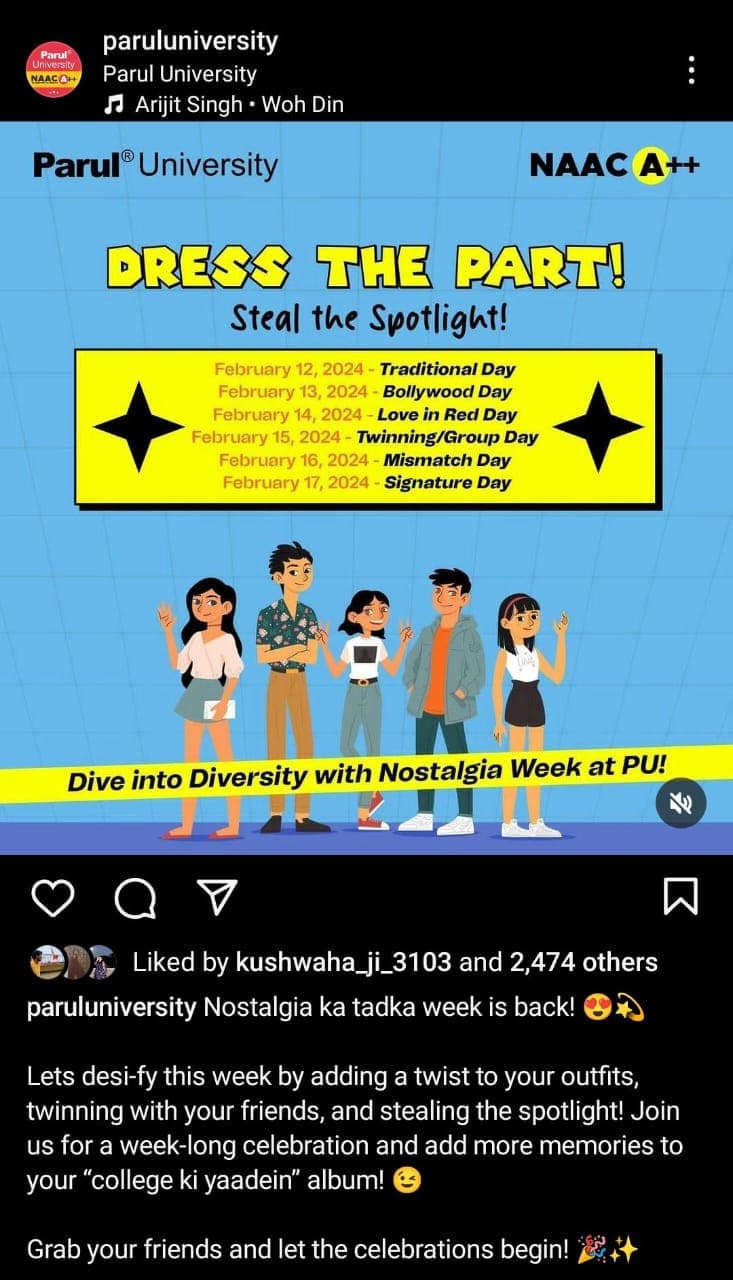Open the paruluniversity name in the caption
Screen dimensions: 733x1280
point(111,1008)
